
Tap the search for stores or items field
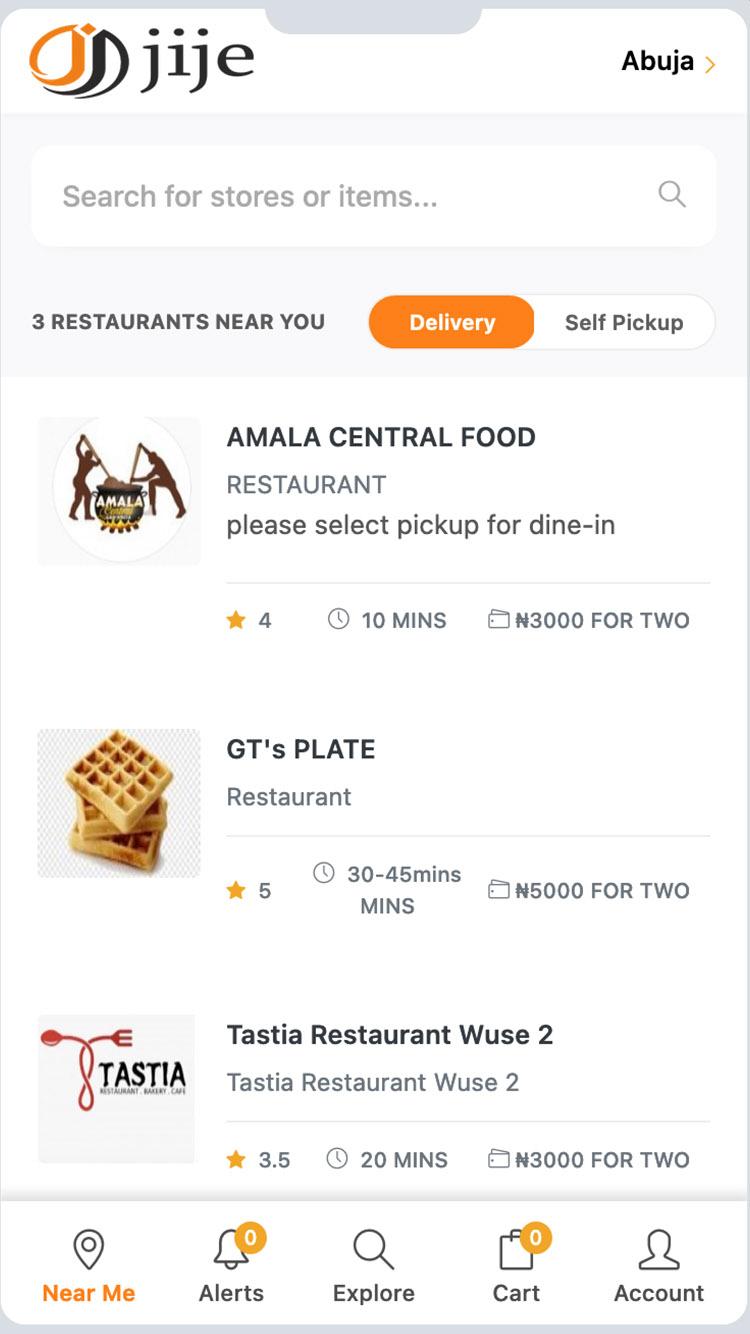(374, 196)
